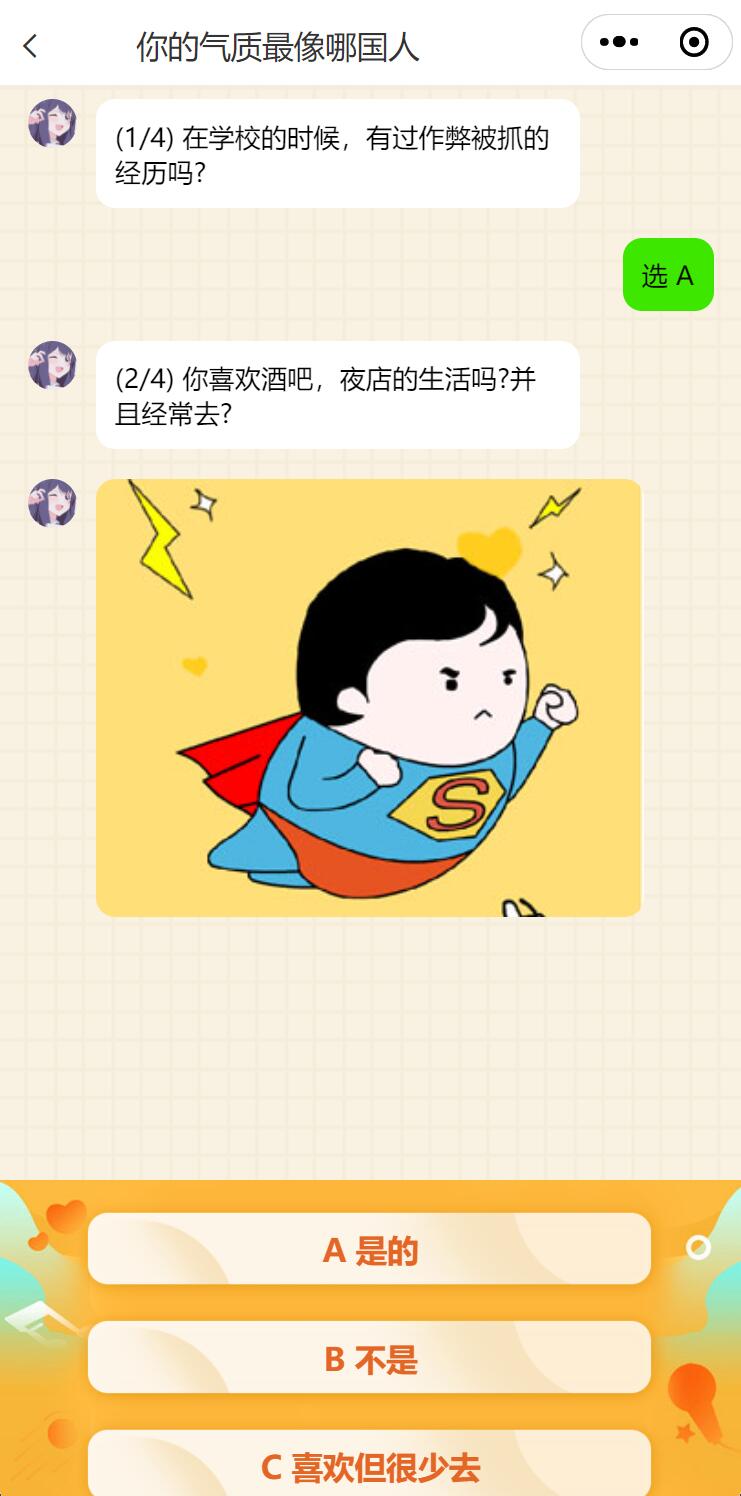Open question 1 chat bubble about cheating
This screenshot has width=741, height=1496.
[x=336, y=152]
